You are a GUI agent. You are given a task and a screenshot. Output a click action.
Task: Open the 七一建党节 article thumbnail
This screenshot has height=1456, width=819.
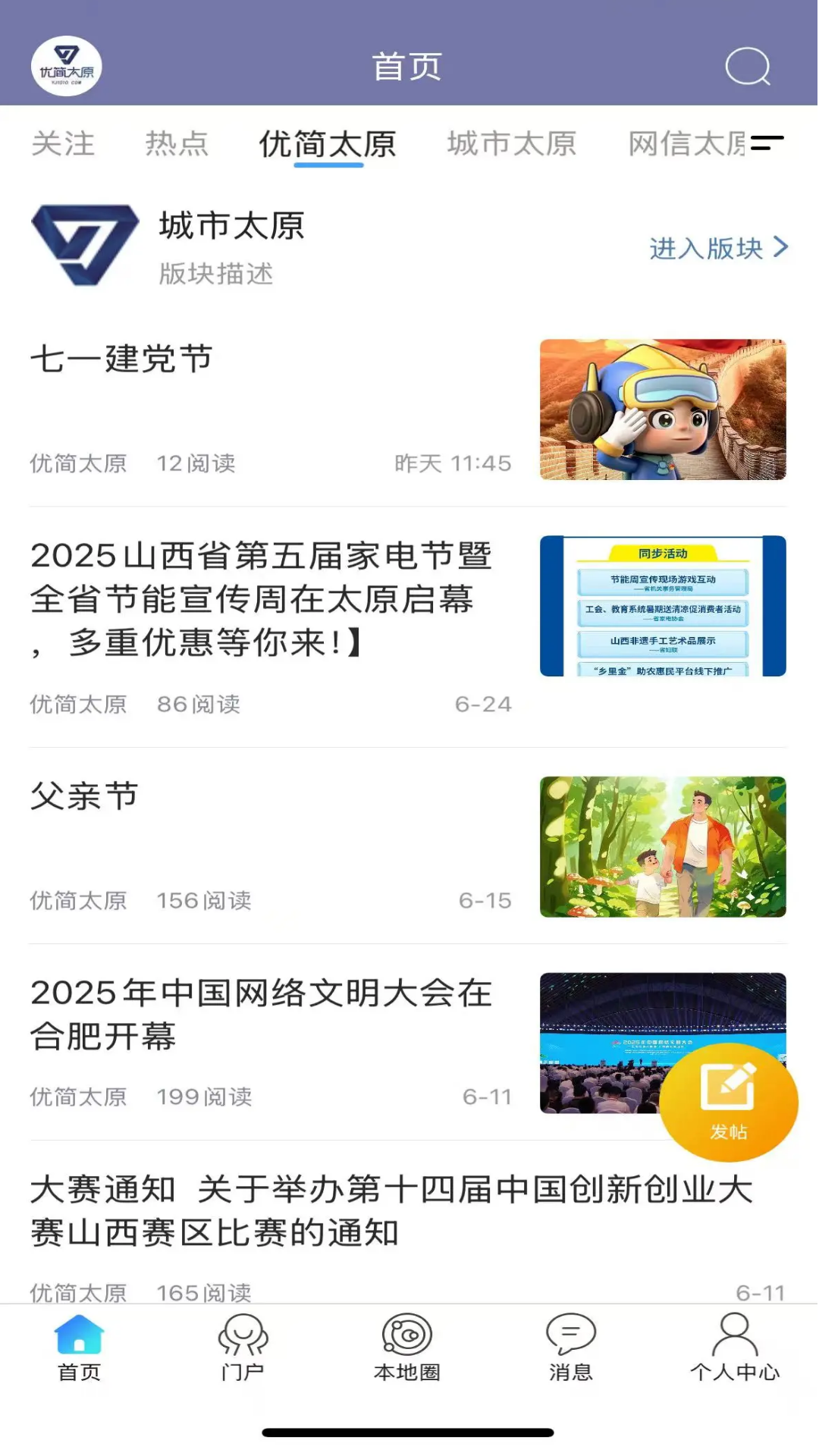point(663,410)
